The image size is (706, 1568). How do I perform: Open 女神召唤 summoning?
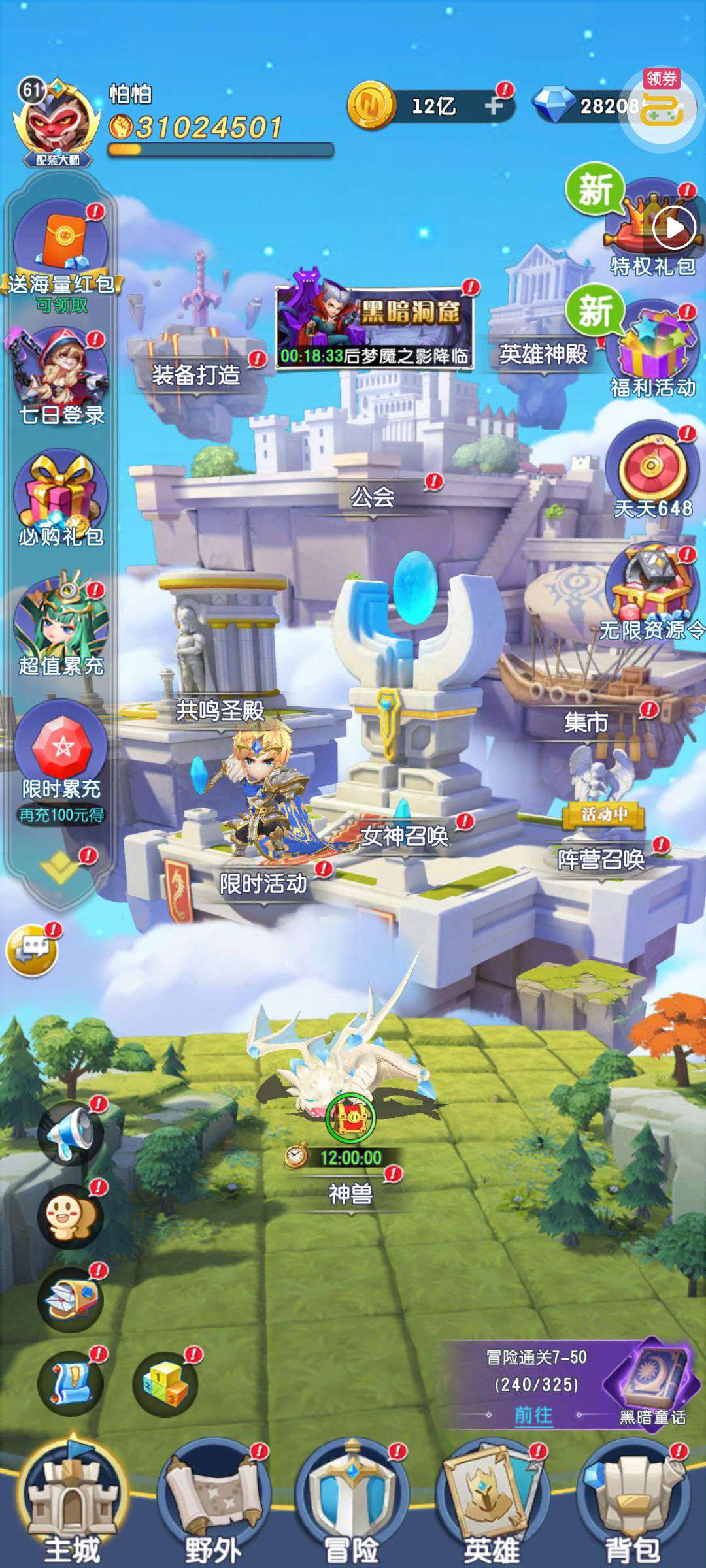(405, 836)
